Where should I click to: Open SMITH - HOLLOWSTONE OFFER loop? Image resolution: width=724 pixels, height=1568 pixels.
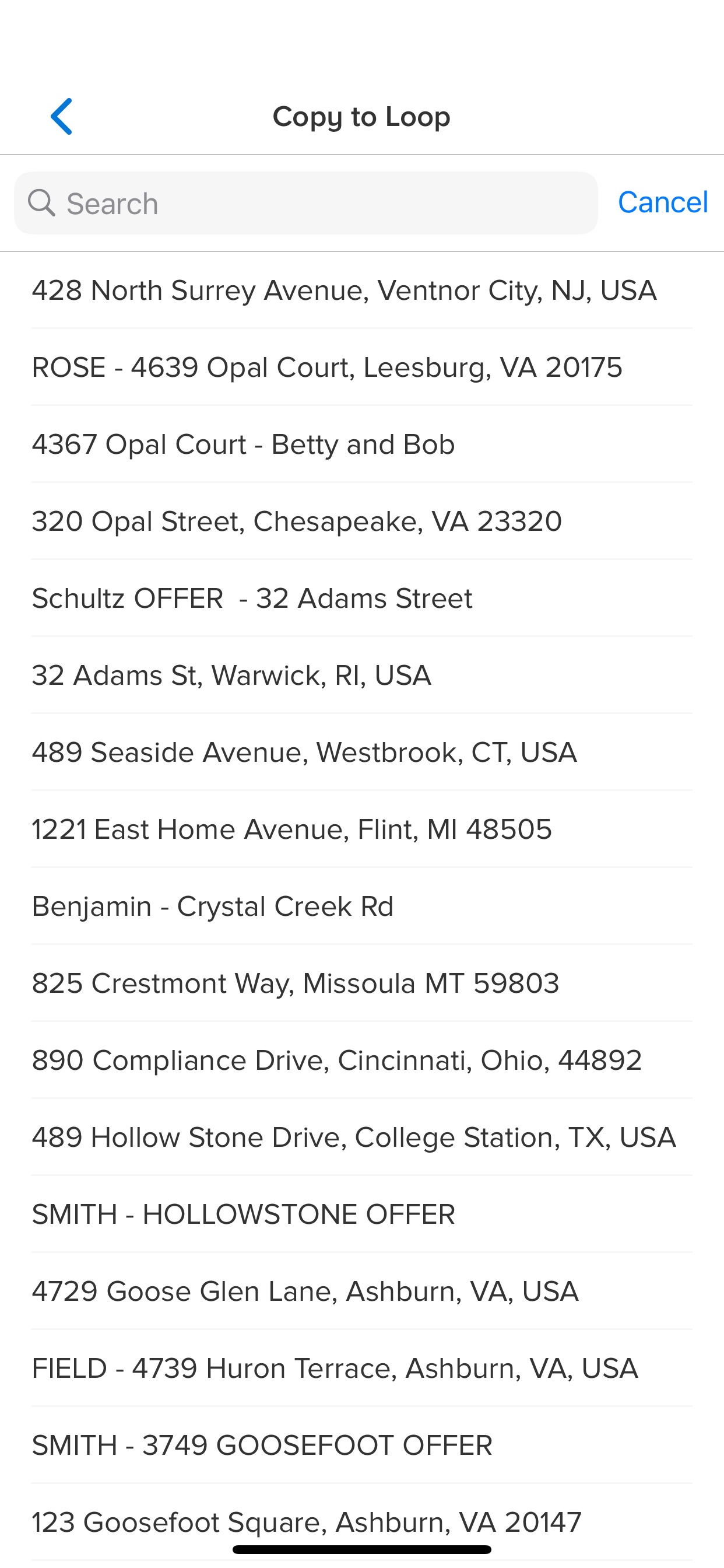(362, 1214)
